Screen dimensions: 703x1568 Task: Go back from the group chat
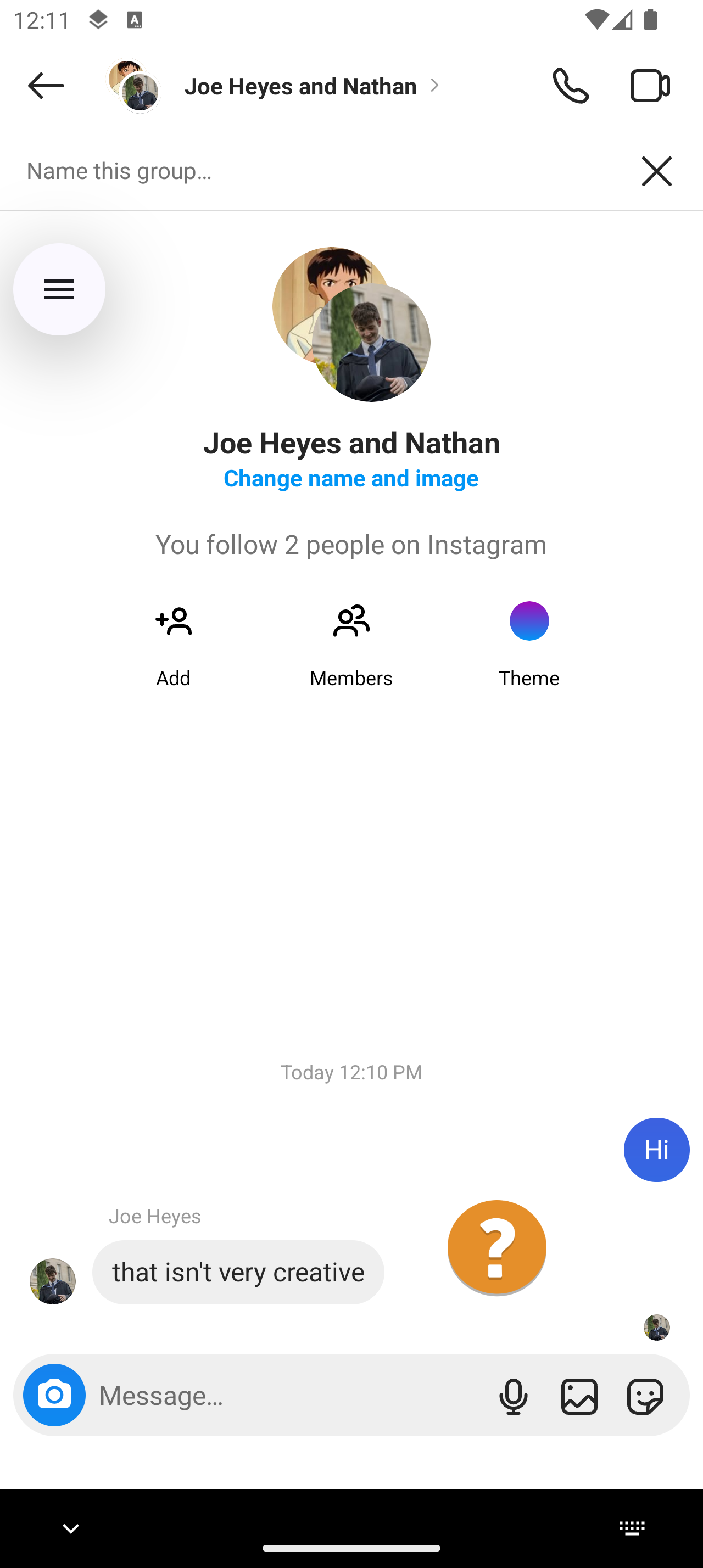[x=46, y=86]
